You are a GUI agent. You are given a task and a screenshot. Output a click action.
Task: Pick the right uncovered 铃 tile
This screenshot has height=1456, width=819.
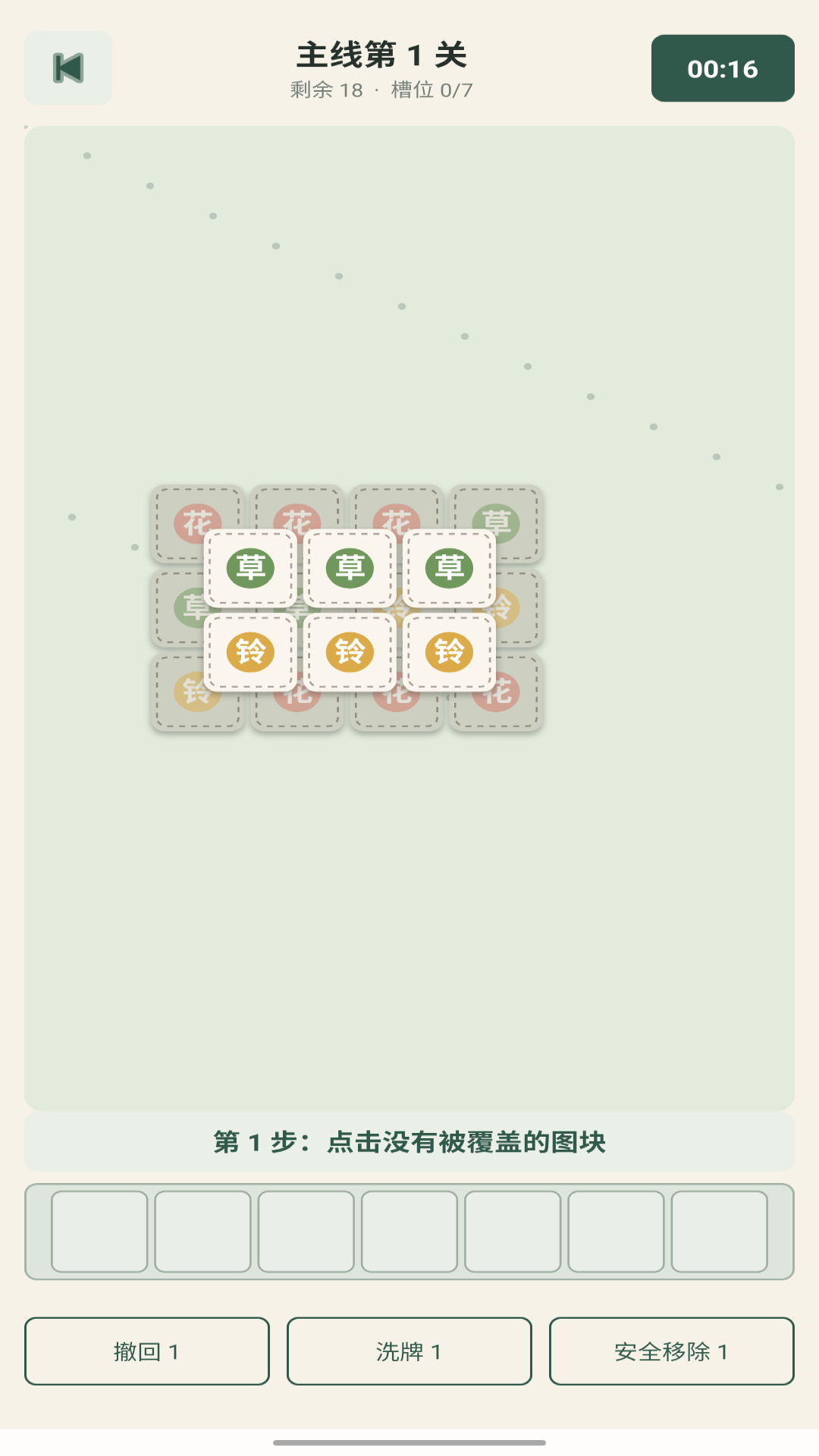pos(449,652)
